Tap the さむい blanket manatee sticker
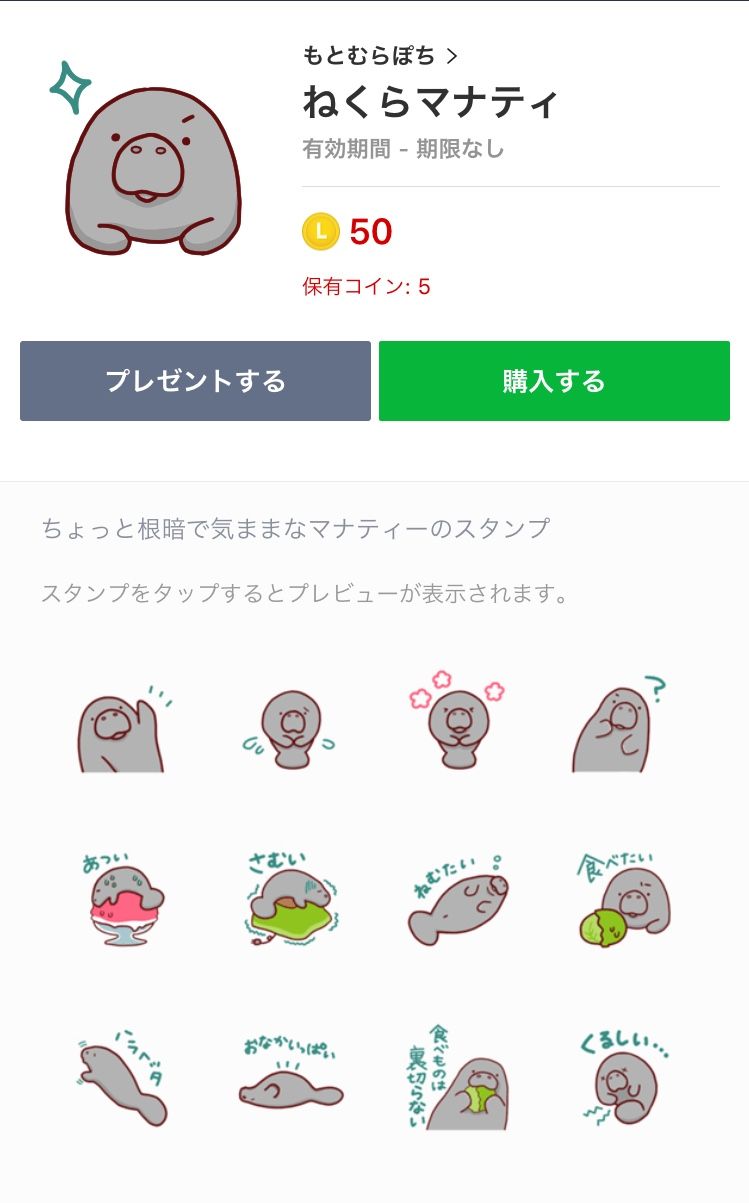The image size is (749, 1203). (x=288, y=900)
